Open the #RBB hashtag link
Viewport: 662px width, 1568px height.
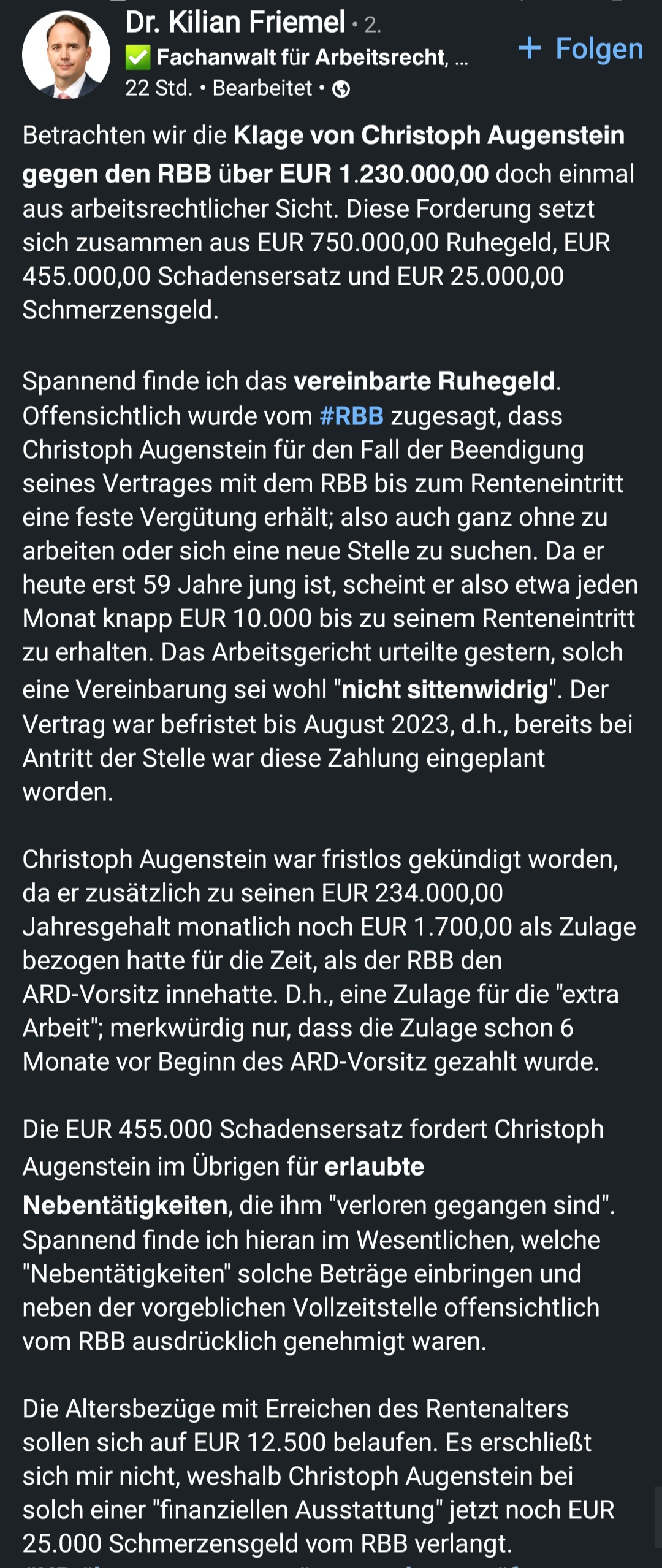(351, 416)
